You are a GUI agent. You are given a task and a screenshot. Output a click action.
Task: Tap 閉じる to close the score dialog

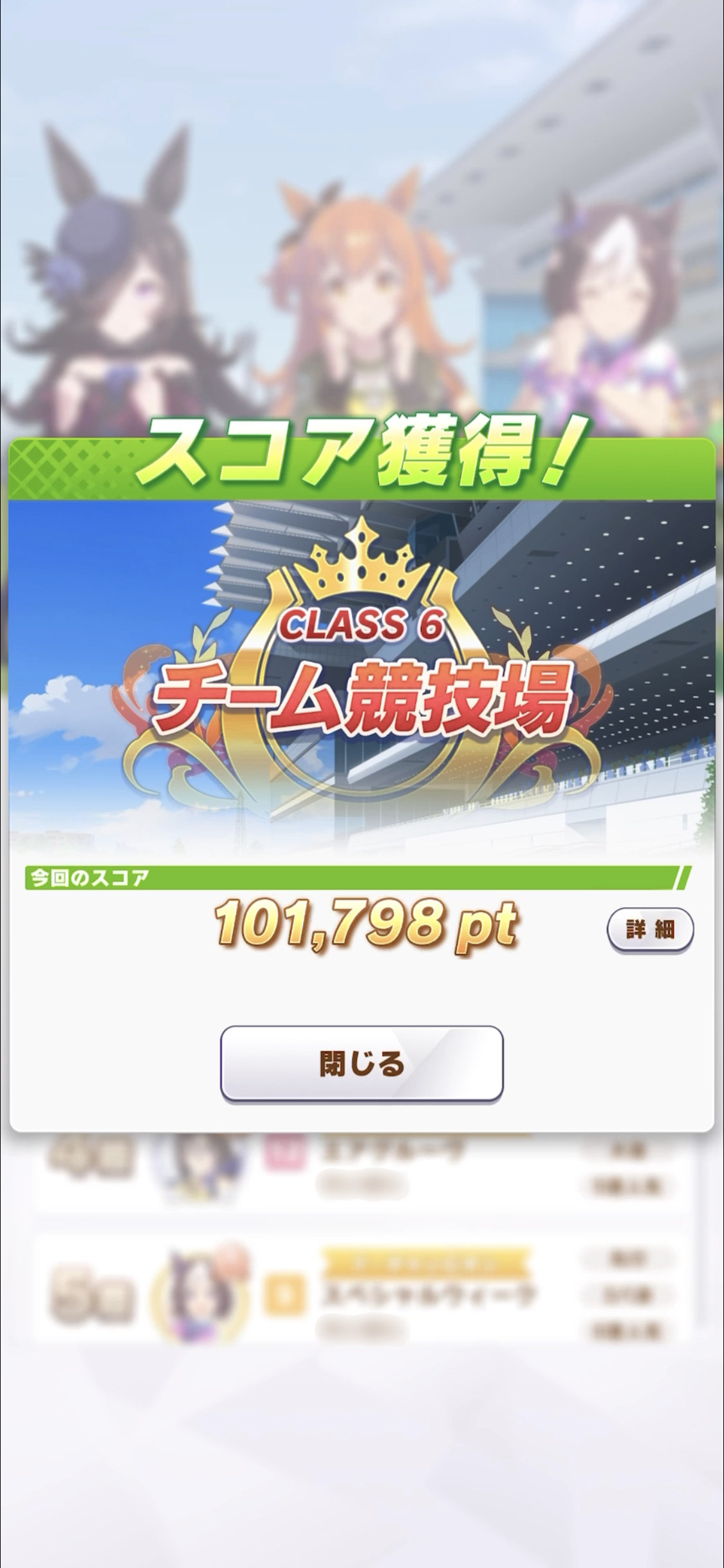click(x=362, y=1063)
